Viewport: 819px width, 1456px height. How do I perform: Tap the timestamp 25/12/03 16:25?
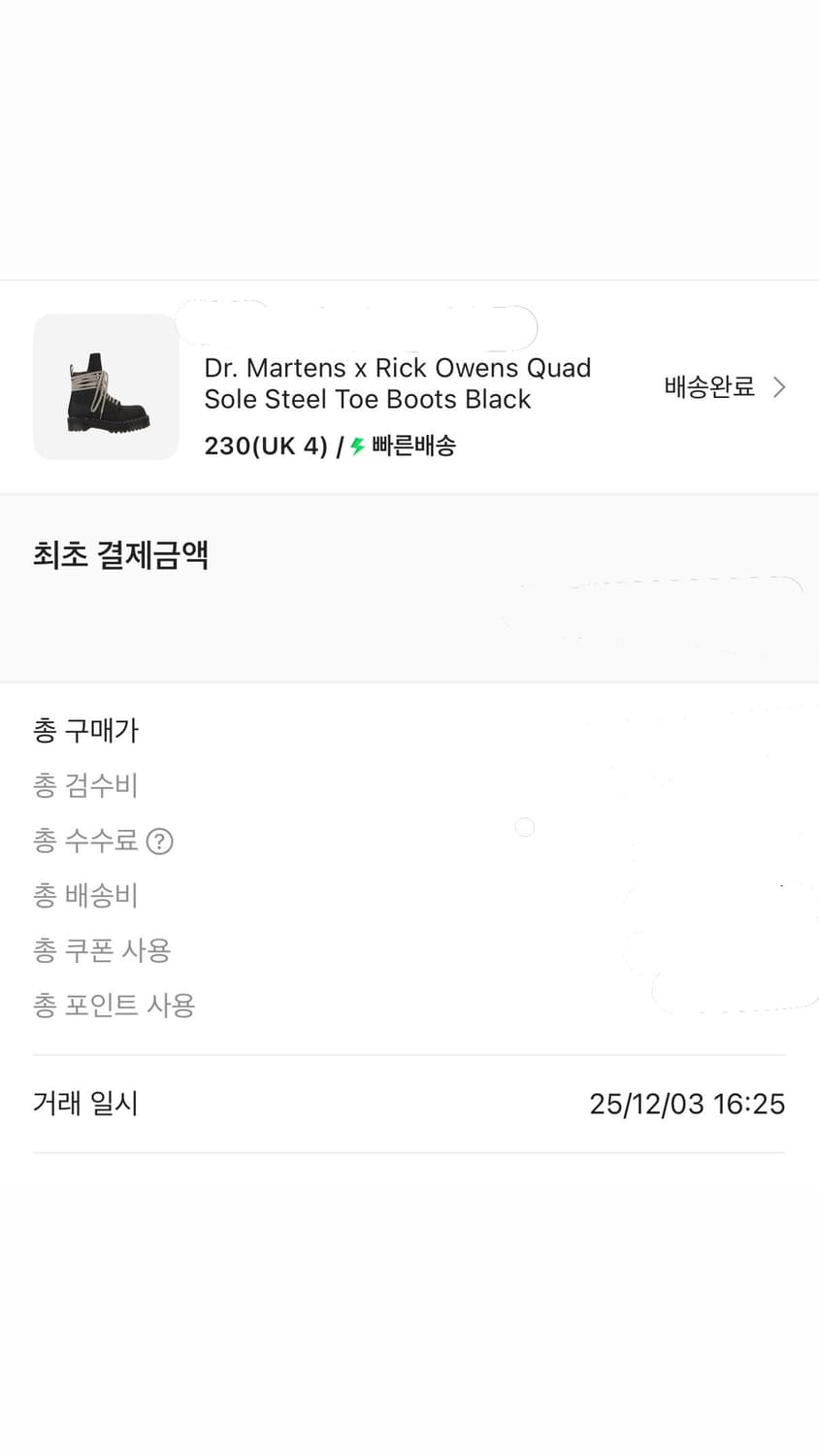(687, 1103)
